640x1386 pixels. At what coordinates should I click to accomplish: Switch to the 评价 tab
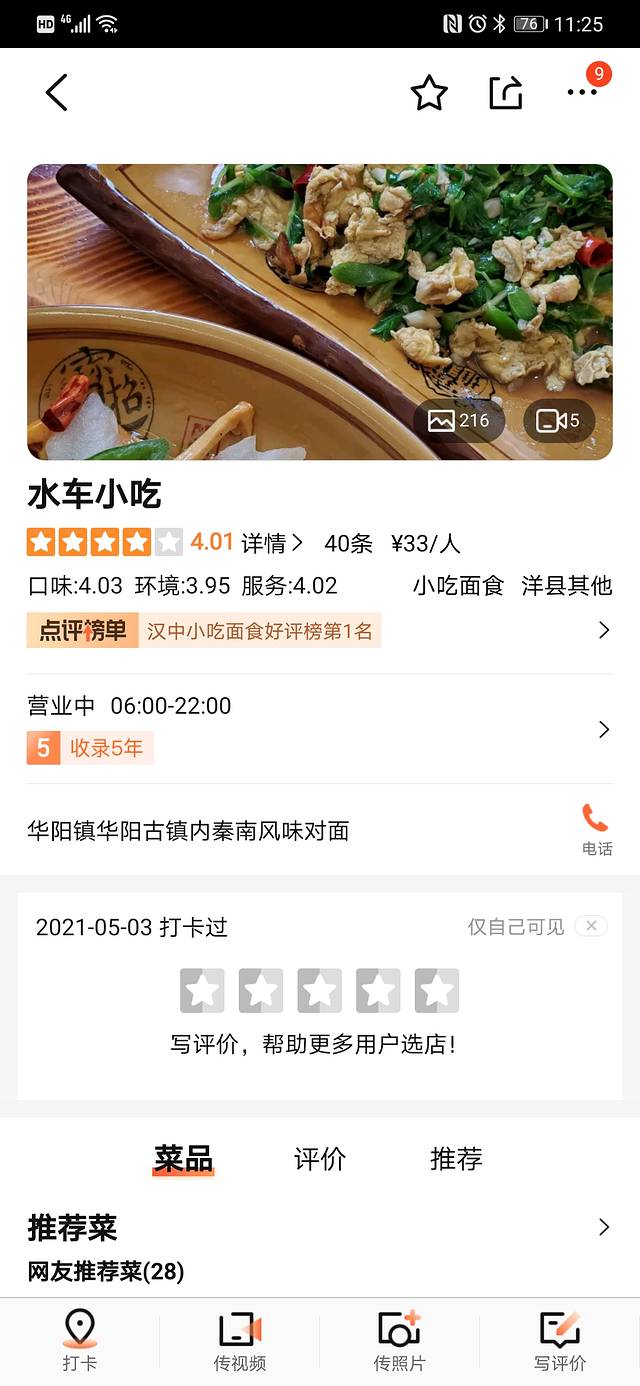[x=320, y=1159]
